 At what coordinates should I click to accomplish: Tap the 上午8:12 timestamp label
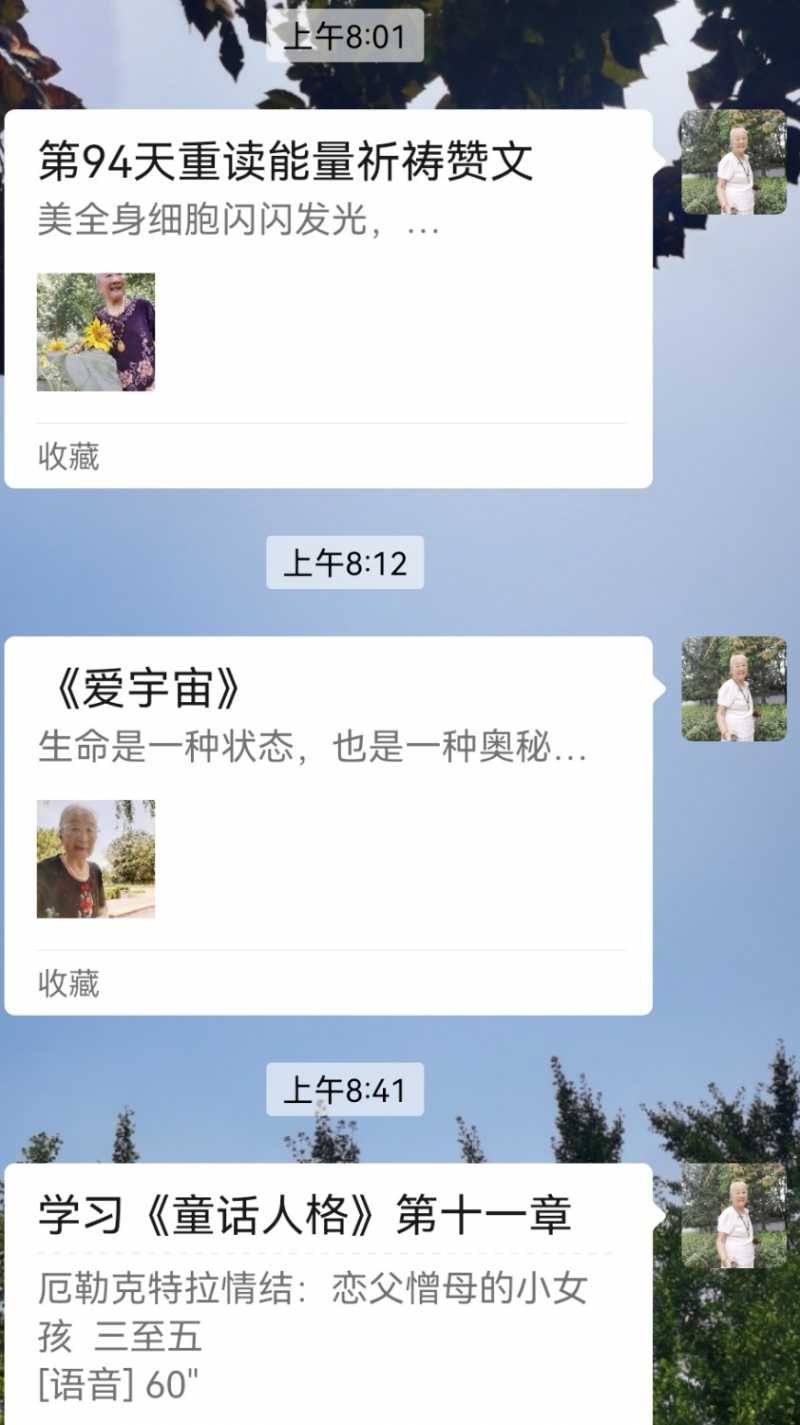pos(346,563)
